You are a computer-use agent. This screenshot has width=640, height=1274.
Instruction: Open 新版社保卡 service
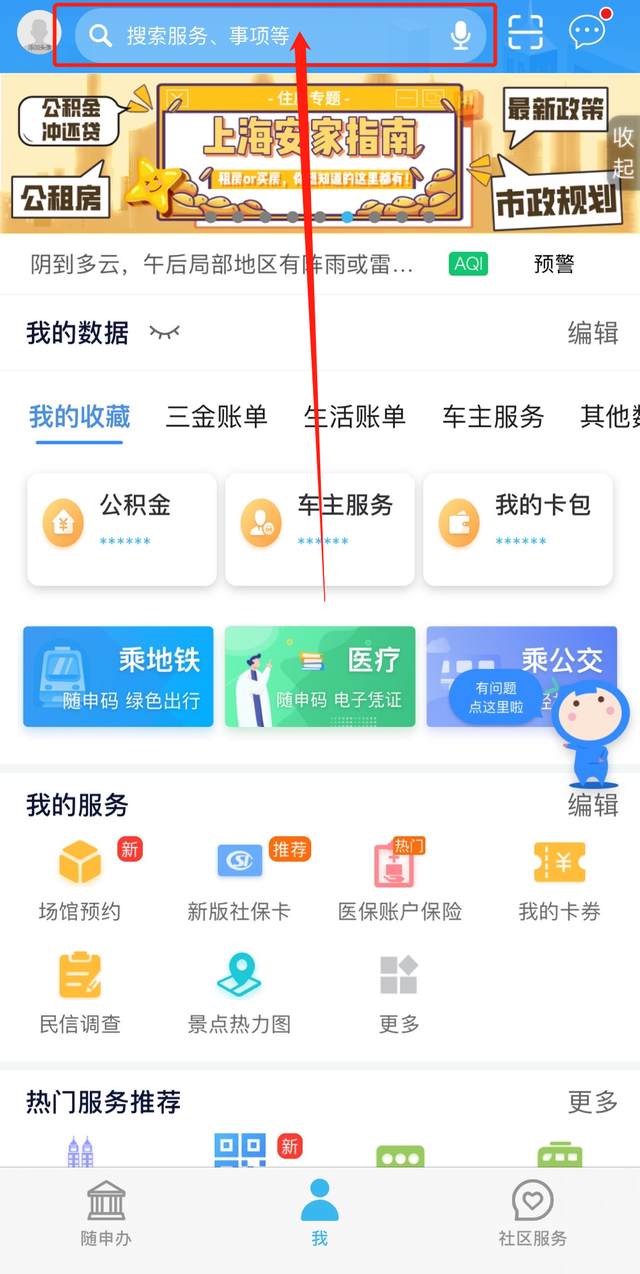[x=239, y=880]
